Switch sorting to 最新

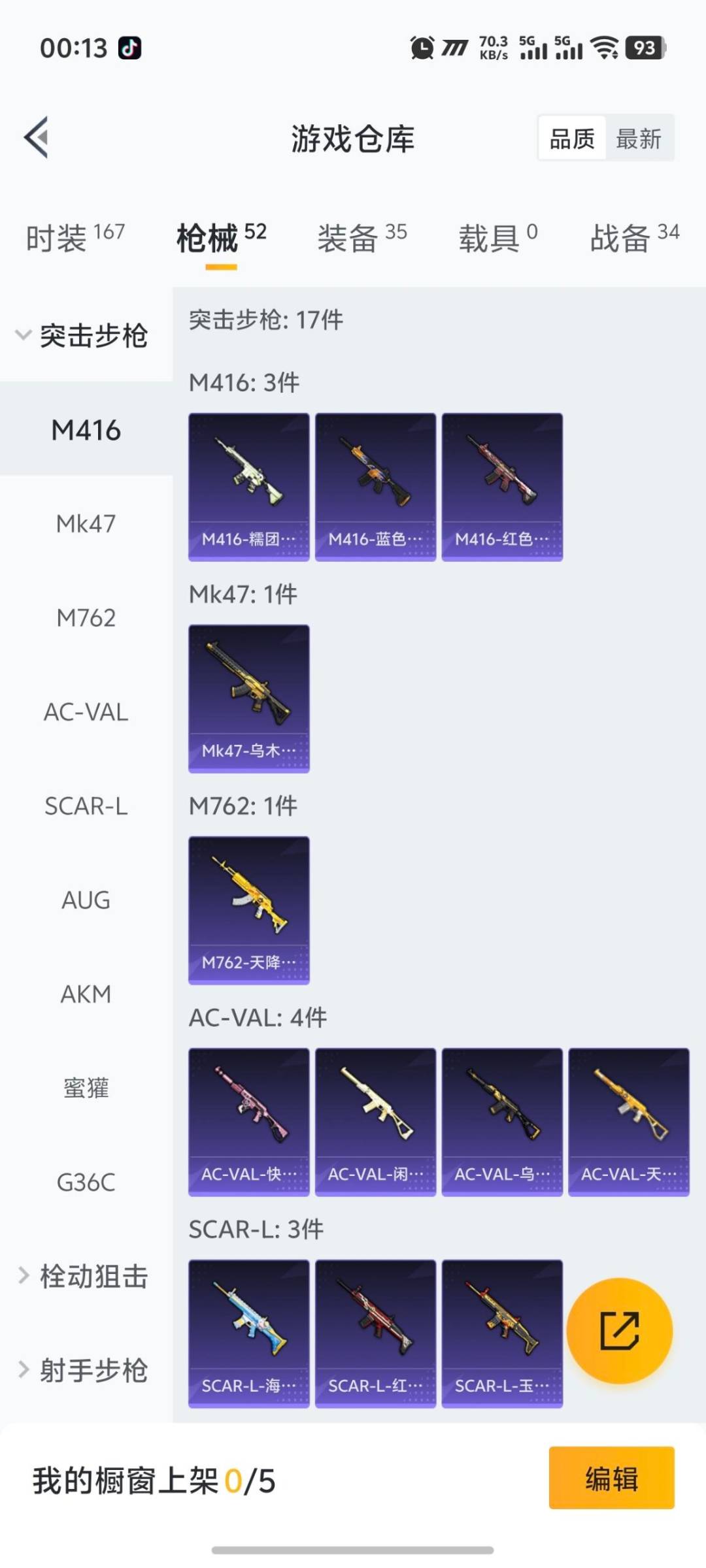point(639,138)
